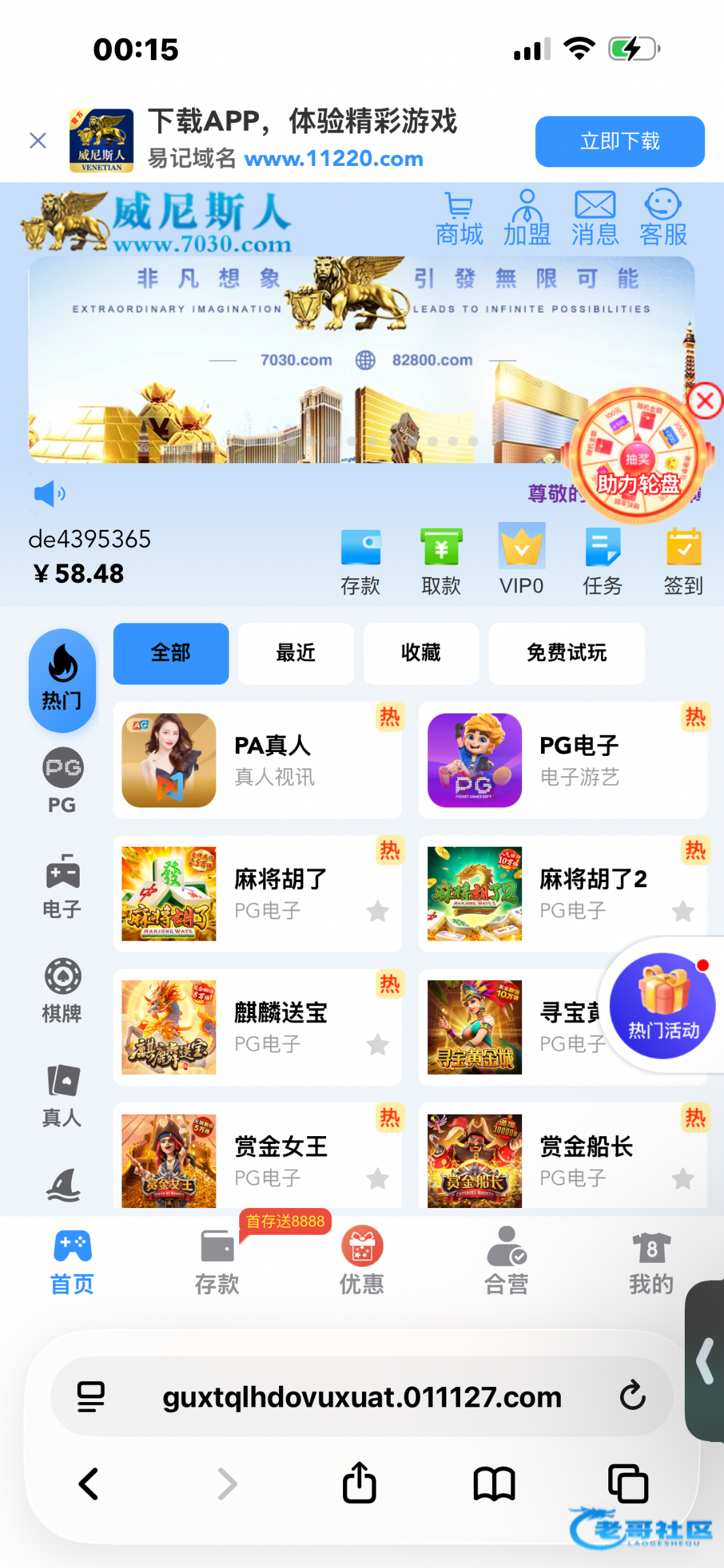
Task: Switch to 收藏 favorites filter
Action: pyautogui.click(x=421, y=653)
